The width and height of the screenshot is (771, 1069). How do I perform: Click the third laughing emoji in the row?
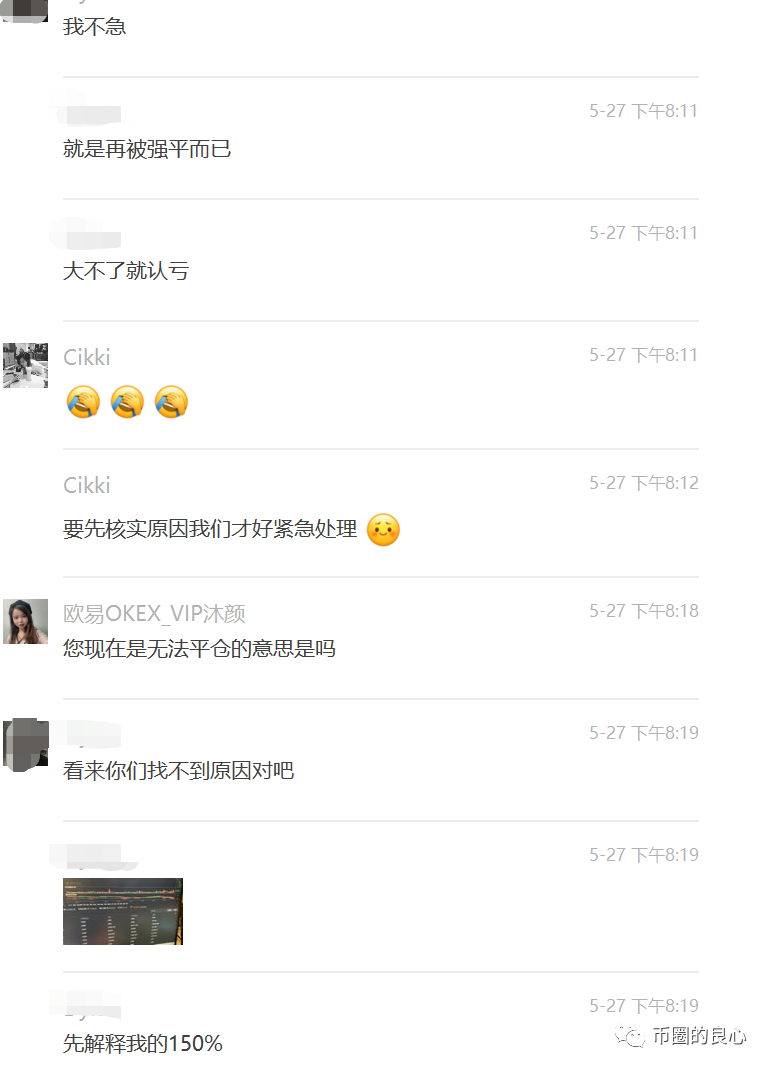tap(170, 401)
